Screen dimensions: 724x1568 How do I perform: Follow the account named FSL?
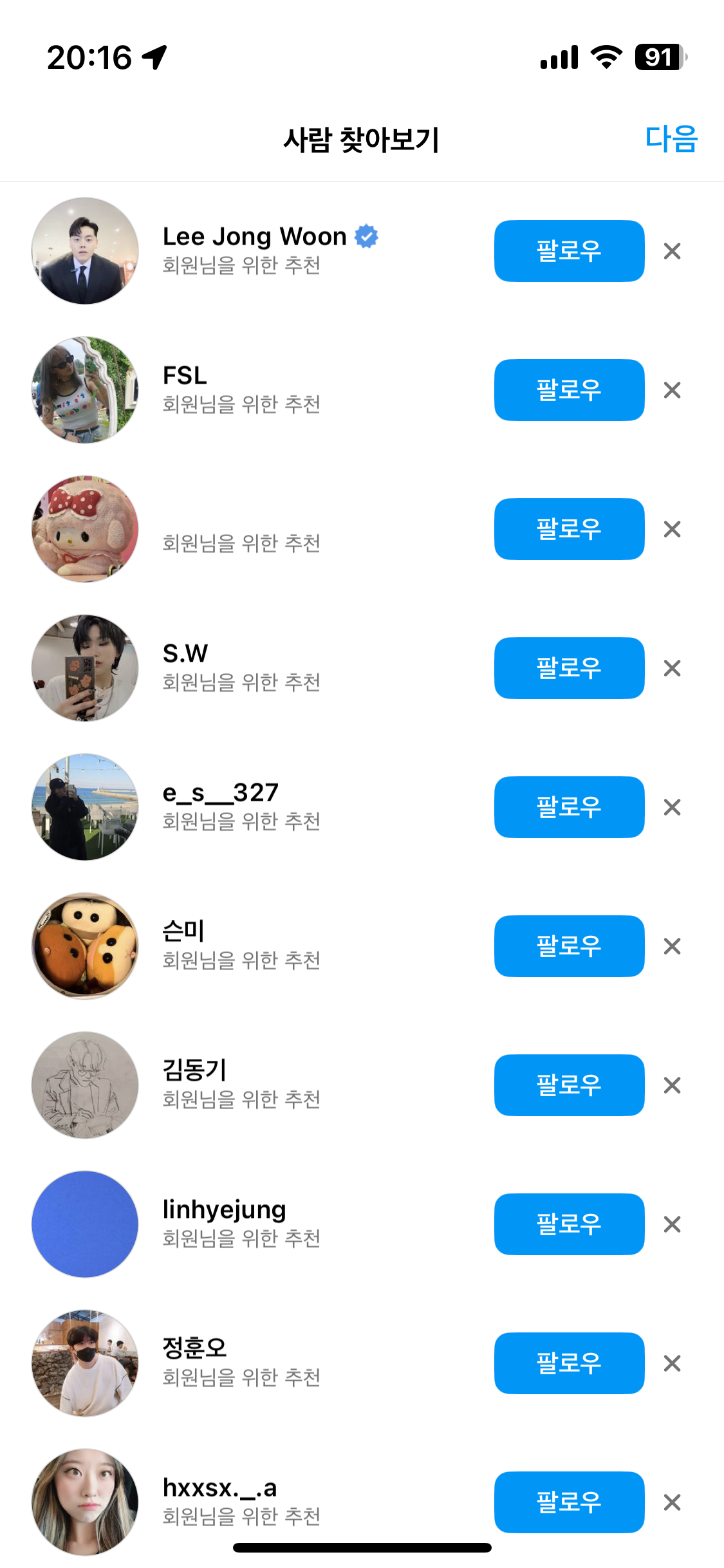tap(569, 391)
